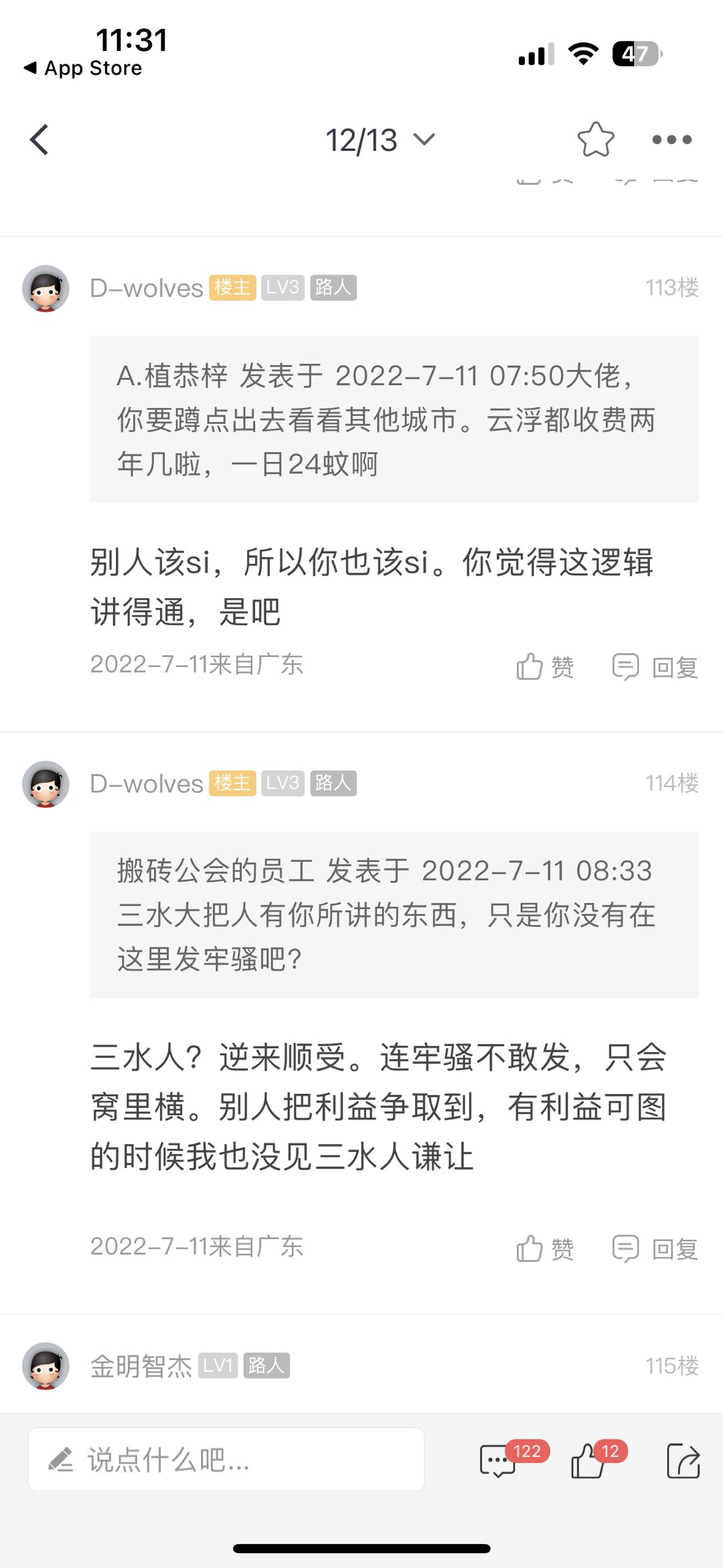Like the 114楼 comment
The image size is (723, 1568).
point(545,1249)
